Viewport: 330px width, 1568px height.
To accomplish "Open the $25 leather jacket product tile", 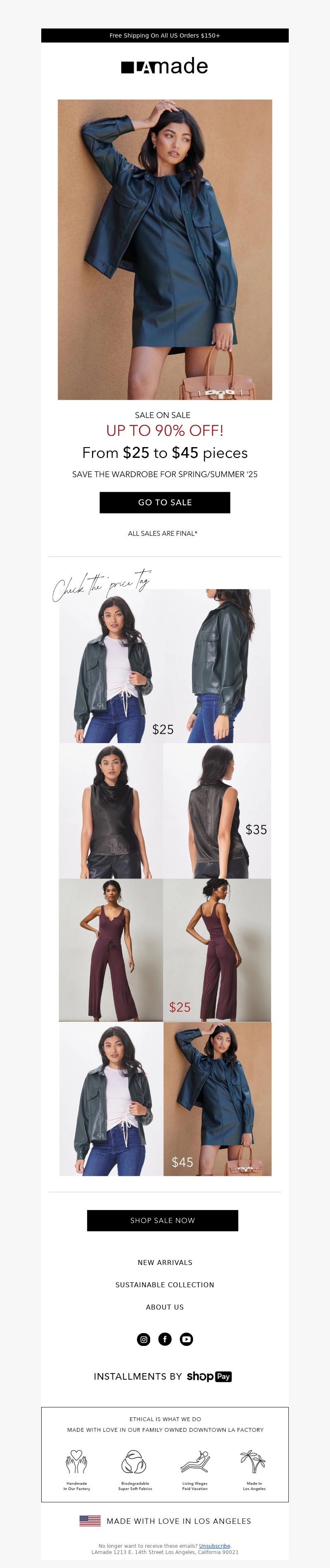I will point(165,666).
